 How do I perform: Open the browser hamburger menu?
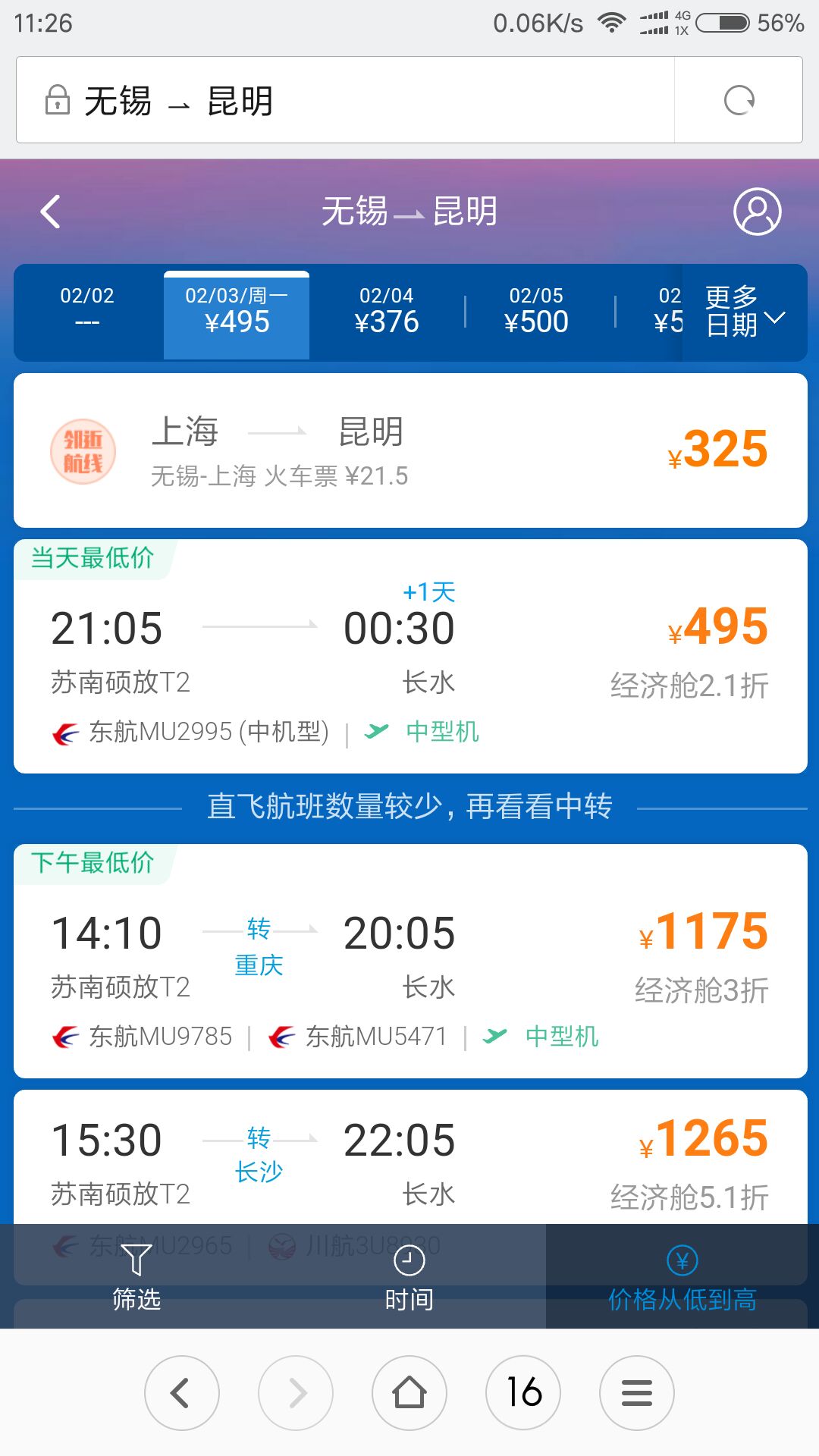coord(637,1393)
